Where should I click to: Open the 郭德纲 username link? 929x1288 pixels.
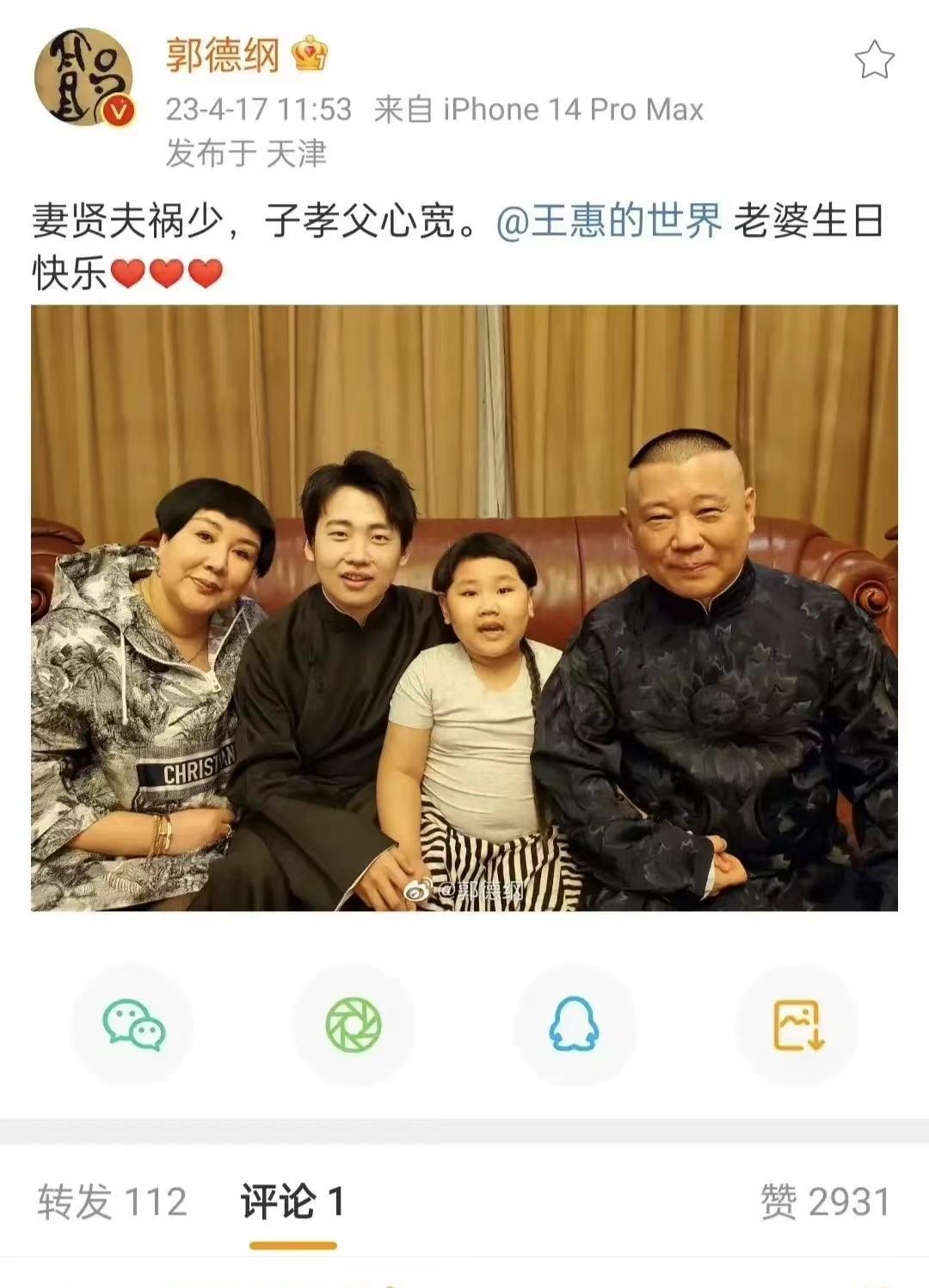(224, 56)
